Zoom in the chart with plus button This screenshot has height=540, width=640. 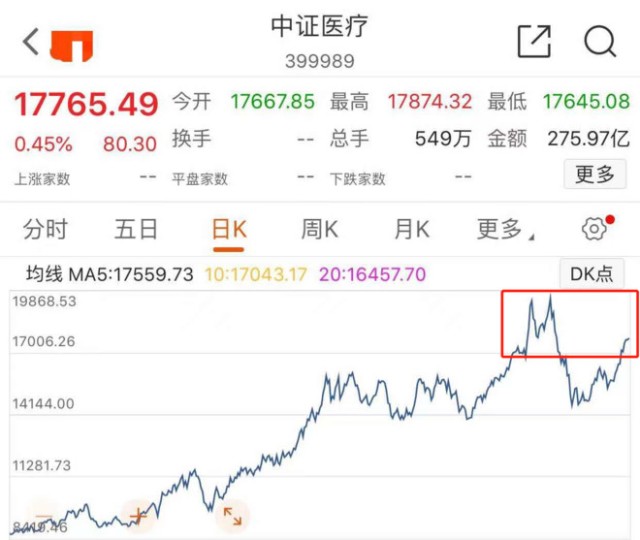pos(138,516)
